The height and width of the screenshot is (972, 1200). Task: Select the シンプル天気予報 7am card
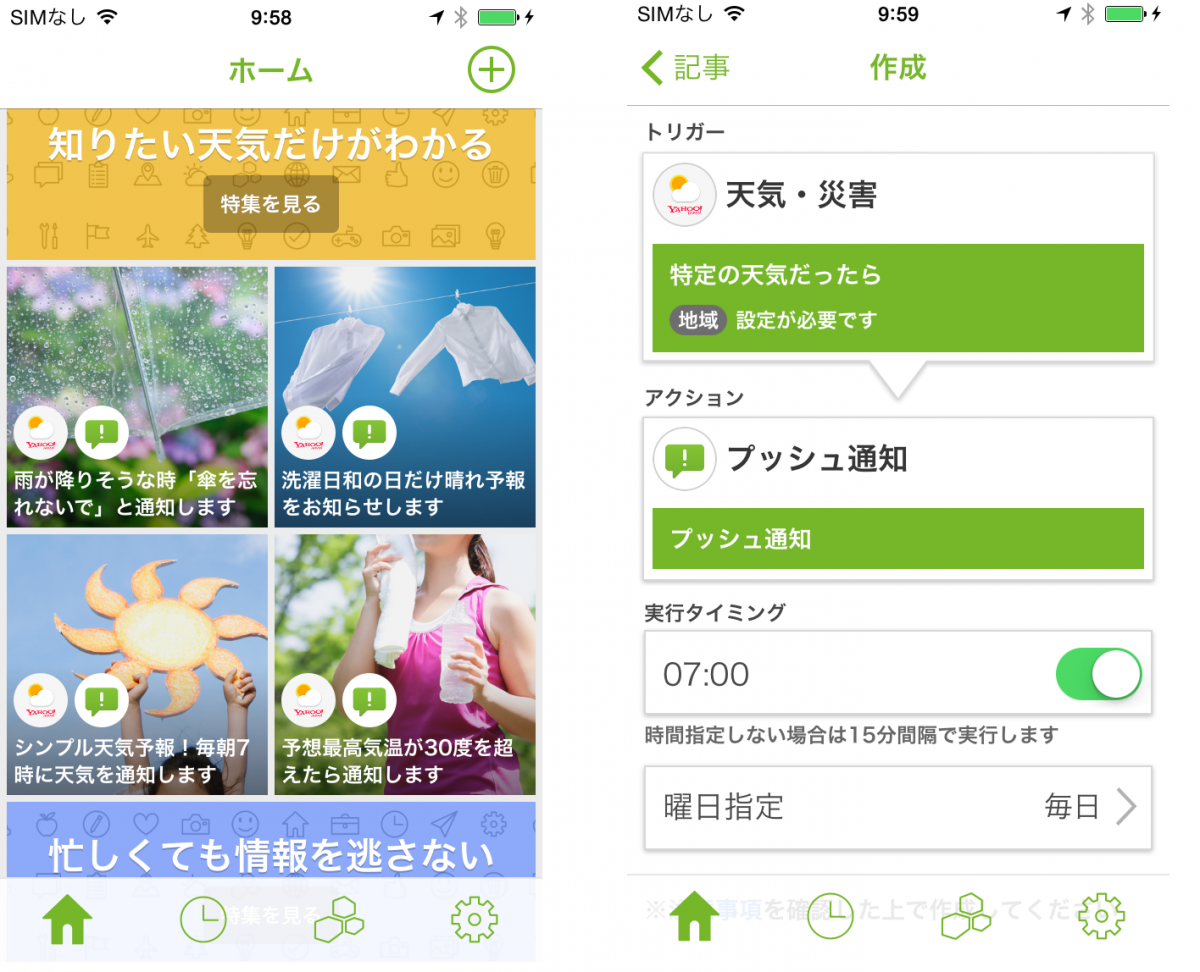[x=137, y=665]
